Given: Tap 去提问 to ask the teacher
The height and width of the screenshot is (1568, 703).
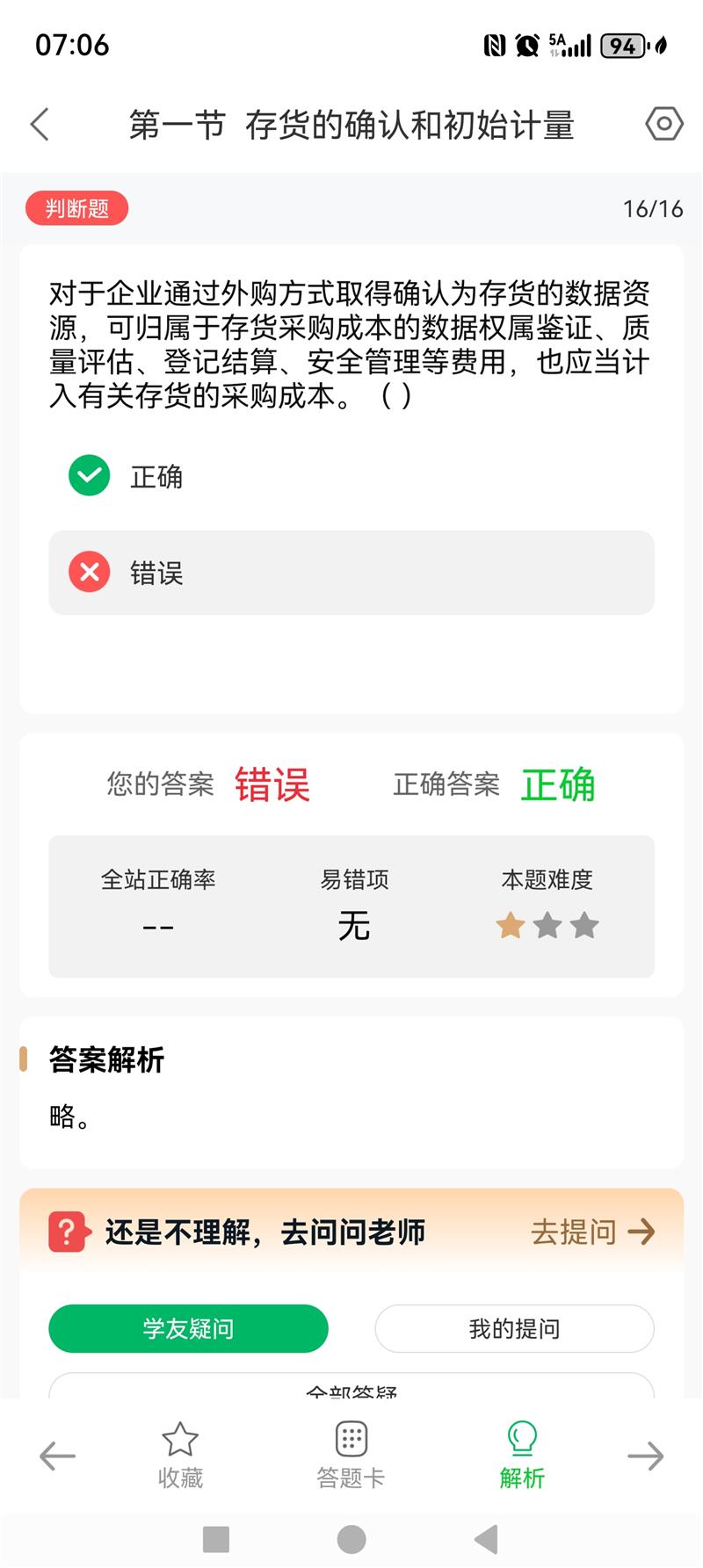Looking at the screenshot, I should click(593, 1232).
